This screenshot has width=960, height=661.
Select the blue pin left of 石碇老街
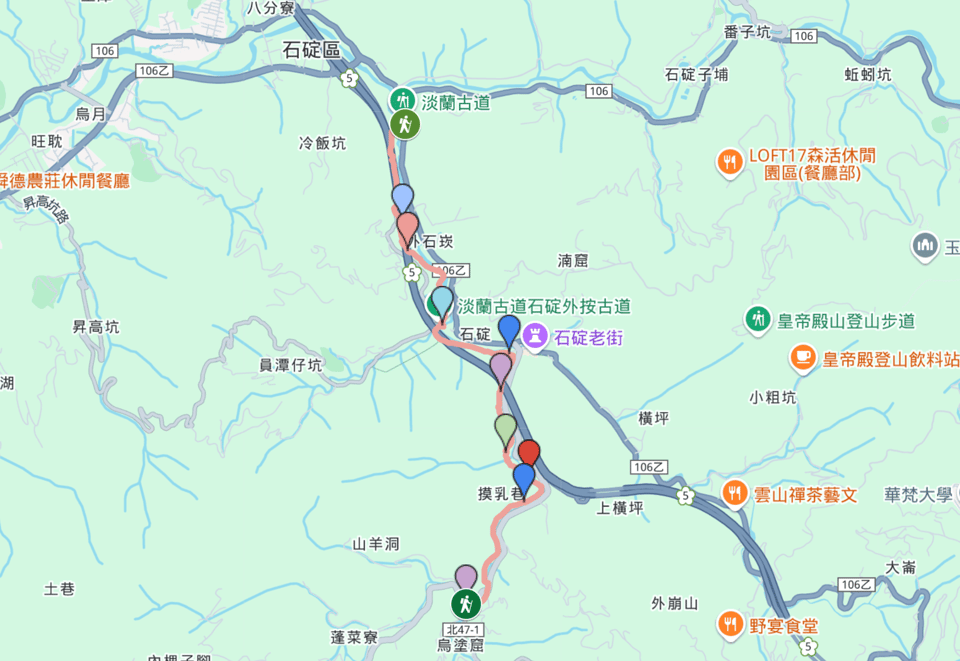[509, 328]
